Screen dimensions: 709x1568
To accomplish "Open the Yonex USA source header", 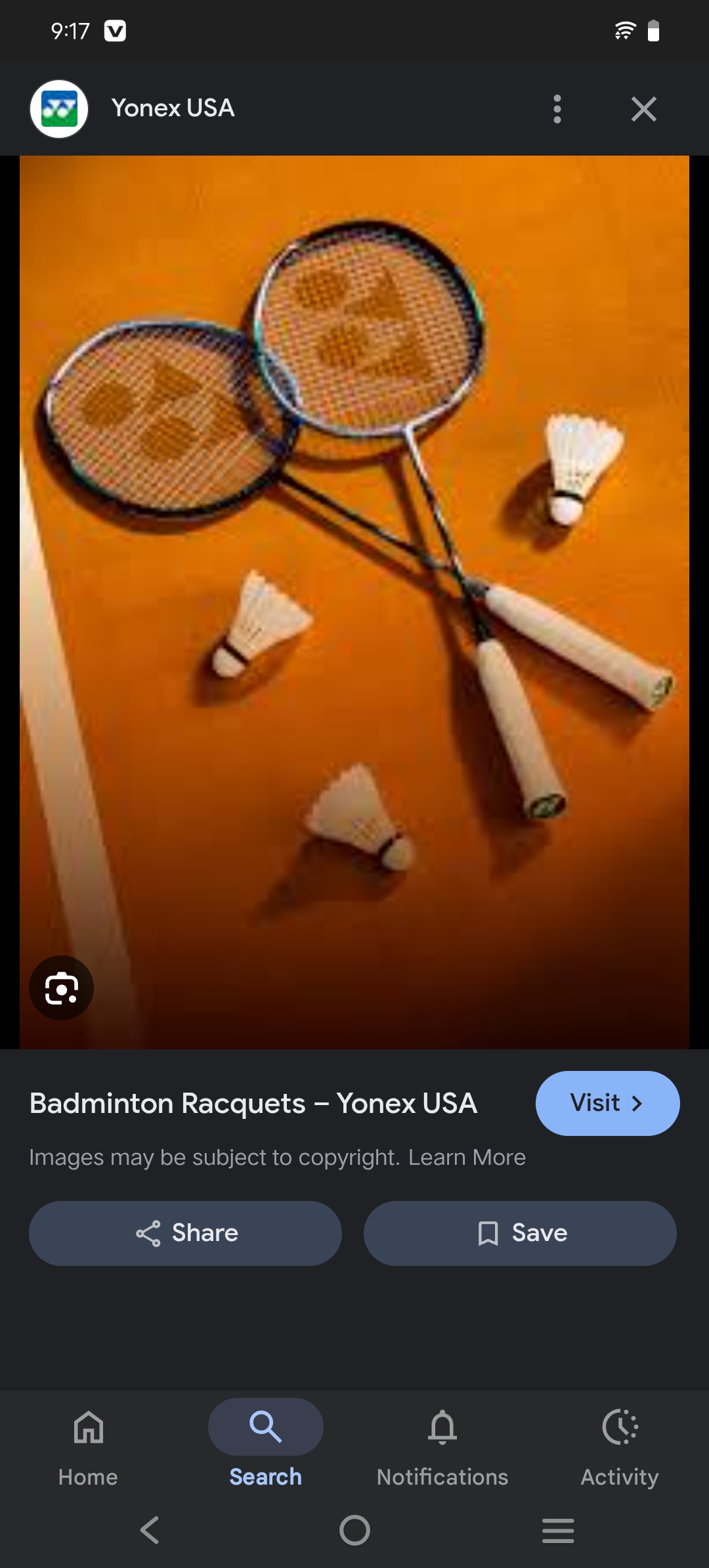I will click(172, 108).
